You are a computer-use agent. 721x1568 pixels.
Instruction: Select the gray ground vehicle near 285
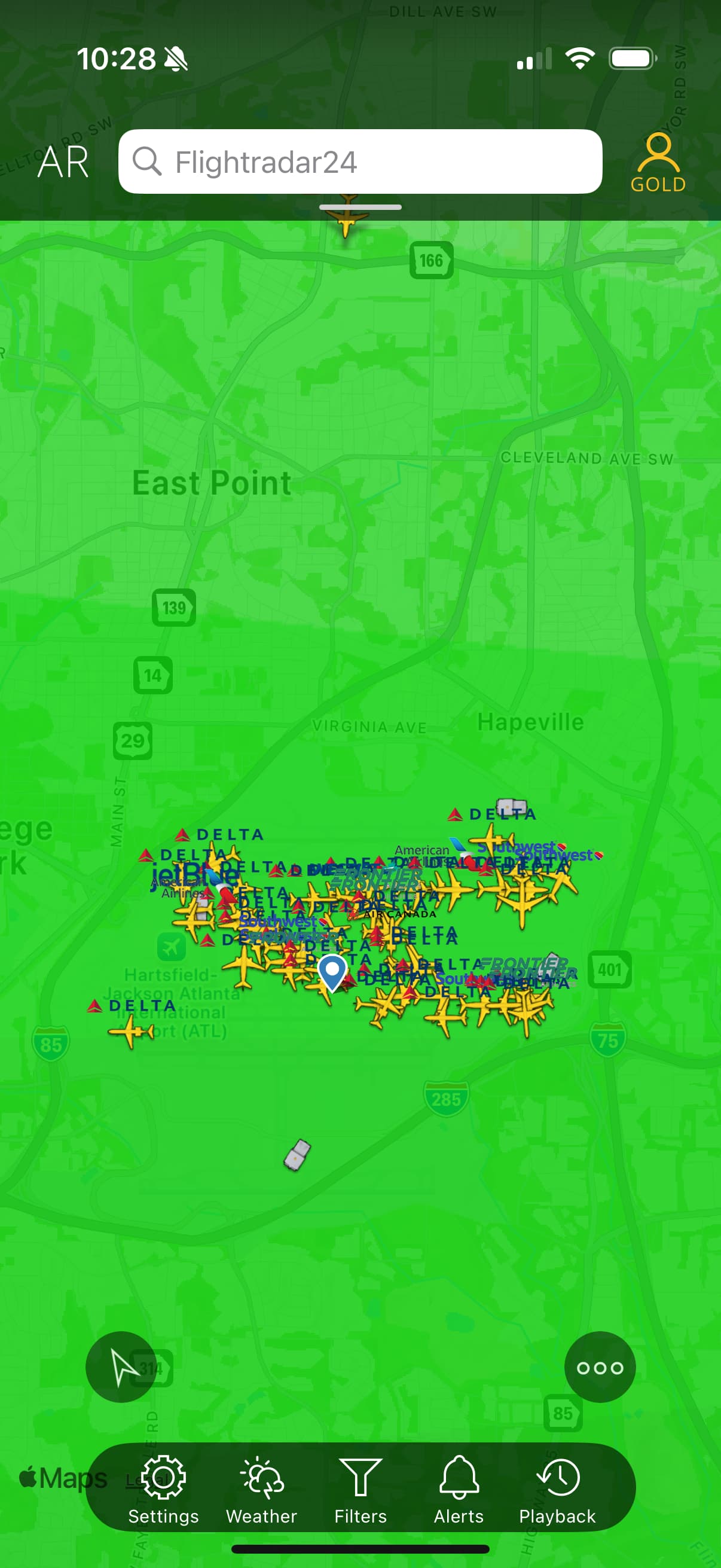pyautogui.click(x=298, y=1154)
